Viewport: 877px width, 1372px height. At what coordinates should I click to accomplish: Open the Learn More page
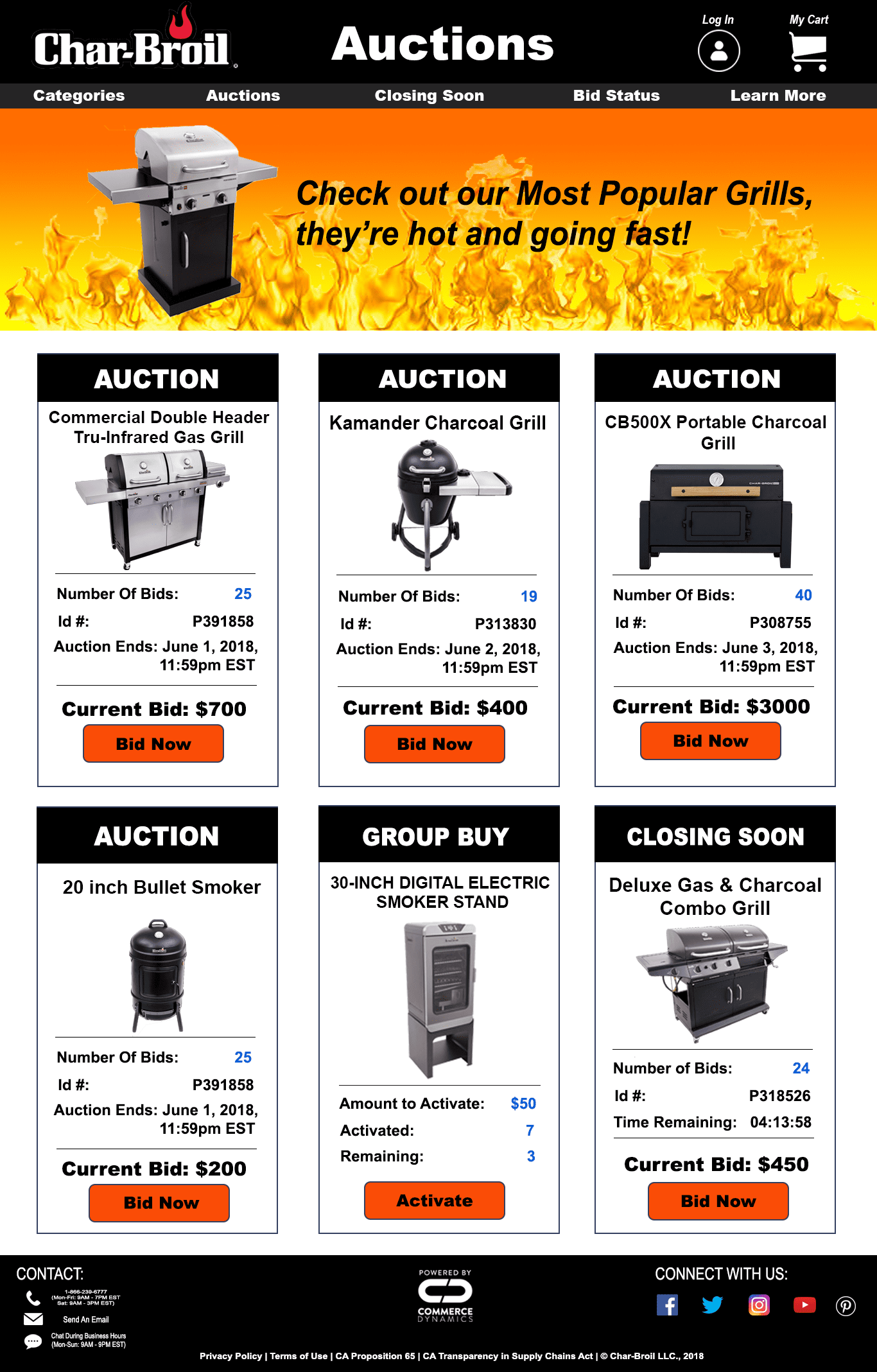[777, 96]
